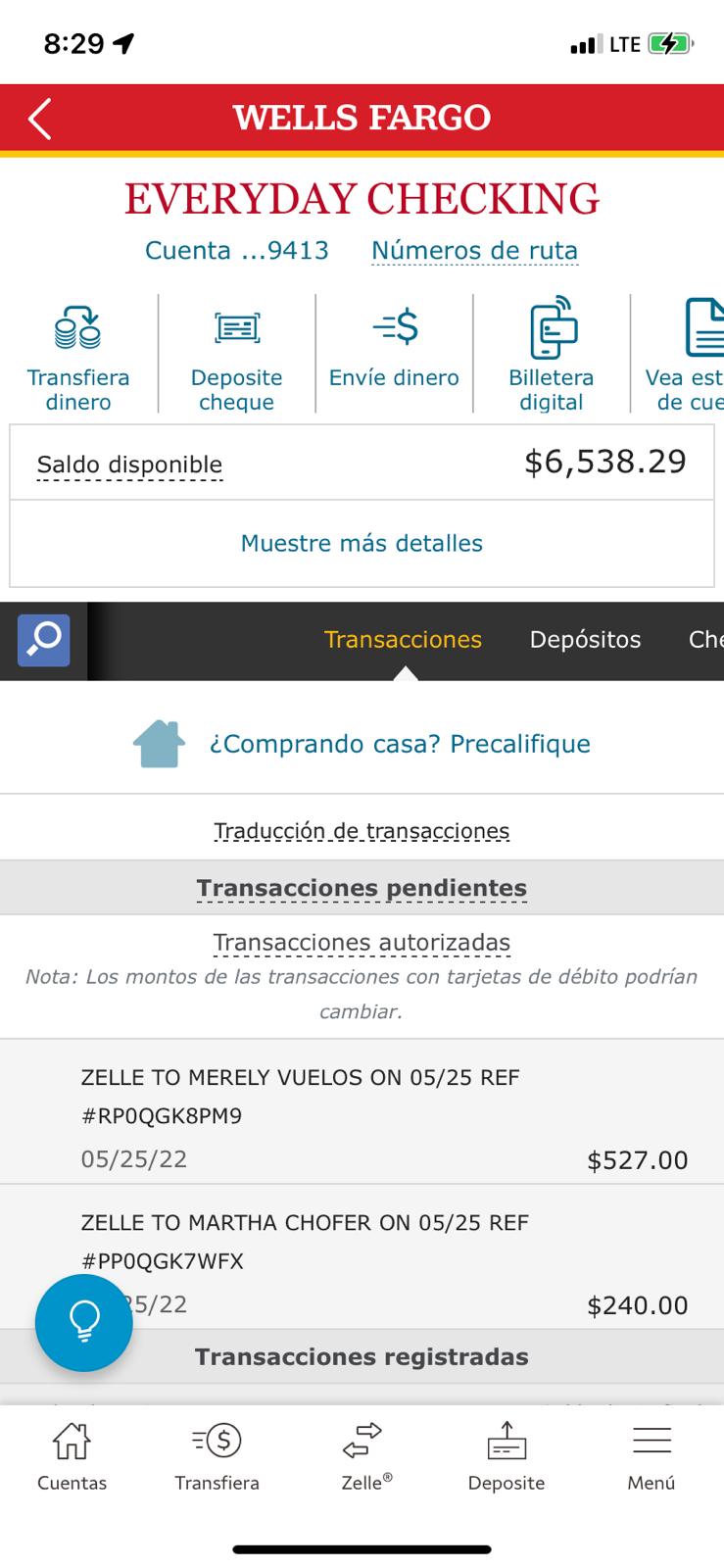Switch to the Depósitos tab
Screen dimensions: 724x1568
tap(585, 640)
